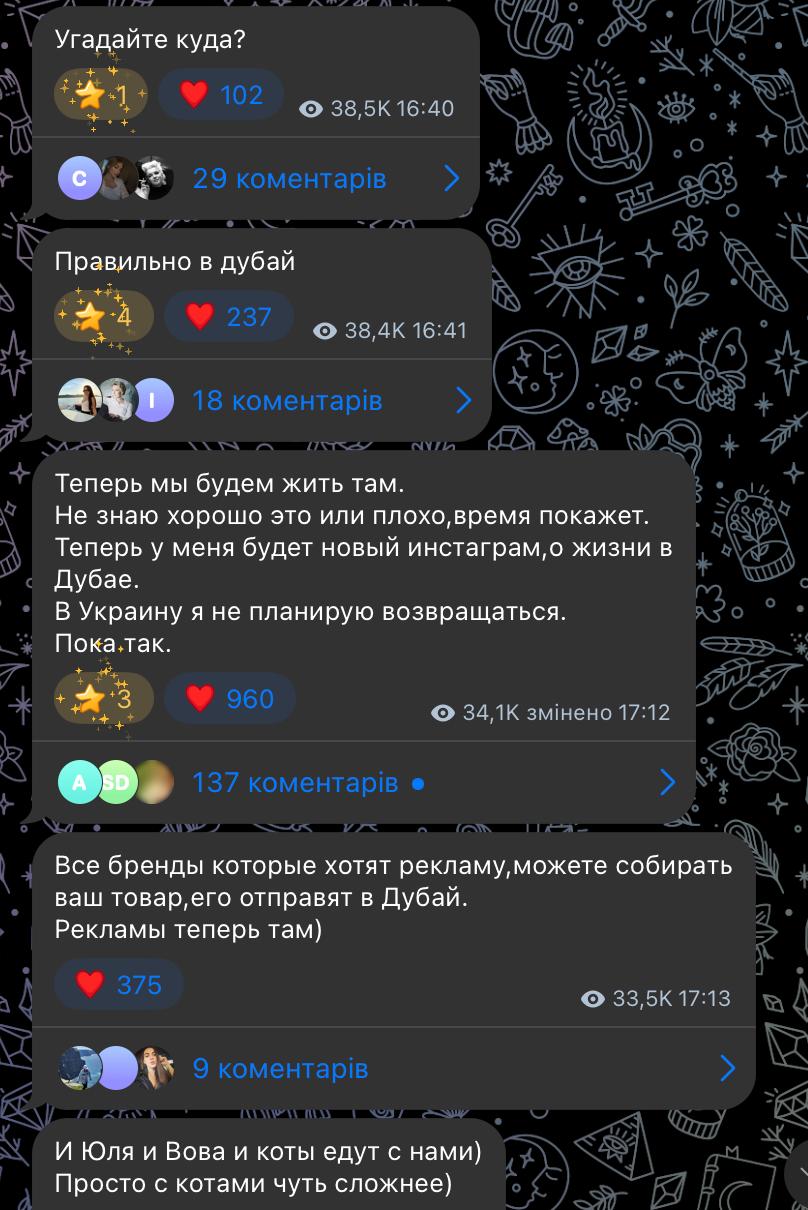Image resolution: width=808 pixels, height=1210 pixels.
Task: Tap the heart reaction showing 375
Action: (x=119, y=985)
